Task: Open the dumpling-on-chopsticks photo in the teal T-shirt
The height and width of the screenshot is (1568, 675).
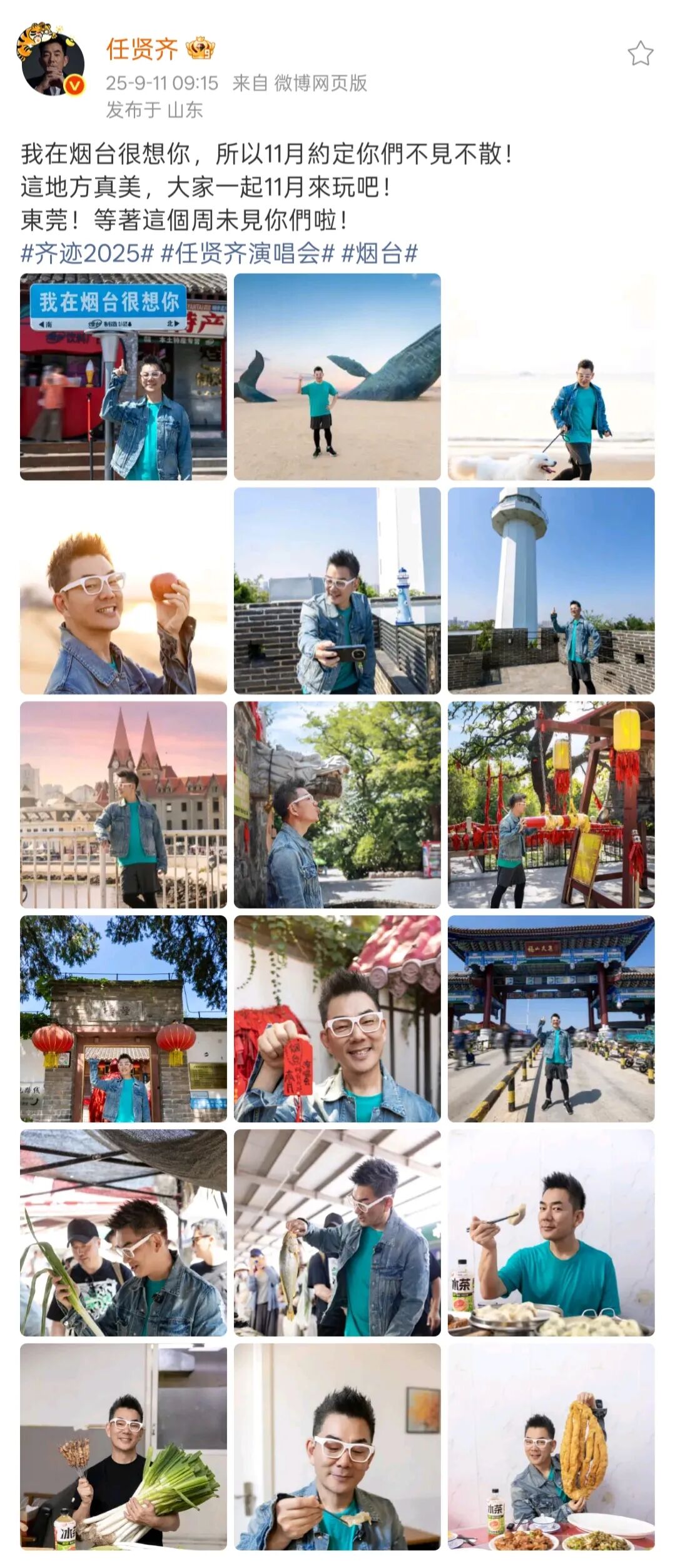Action: (x=551, y=1233)
